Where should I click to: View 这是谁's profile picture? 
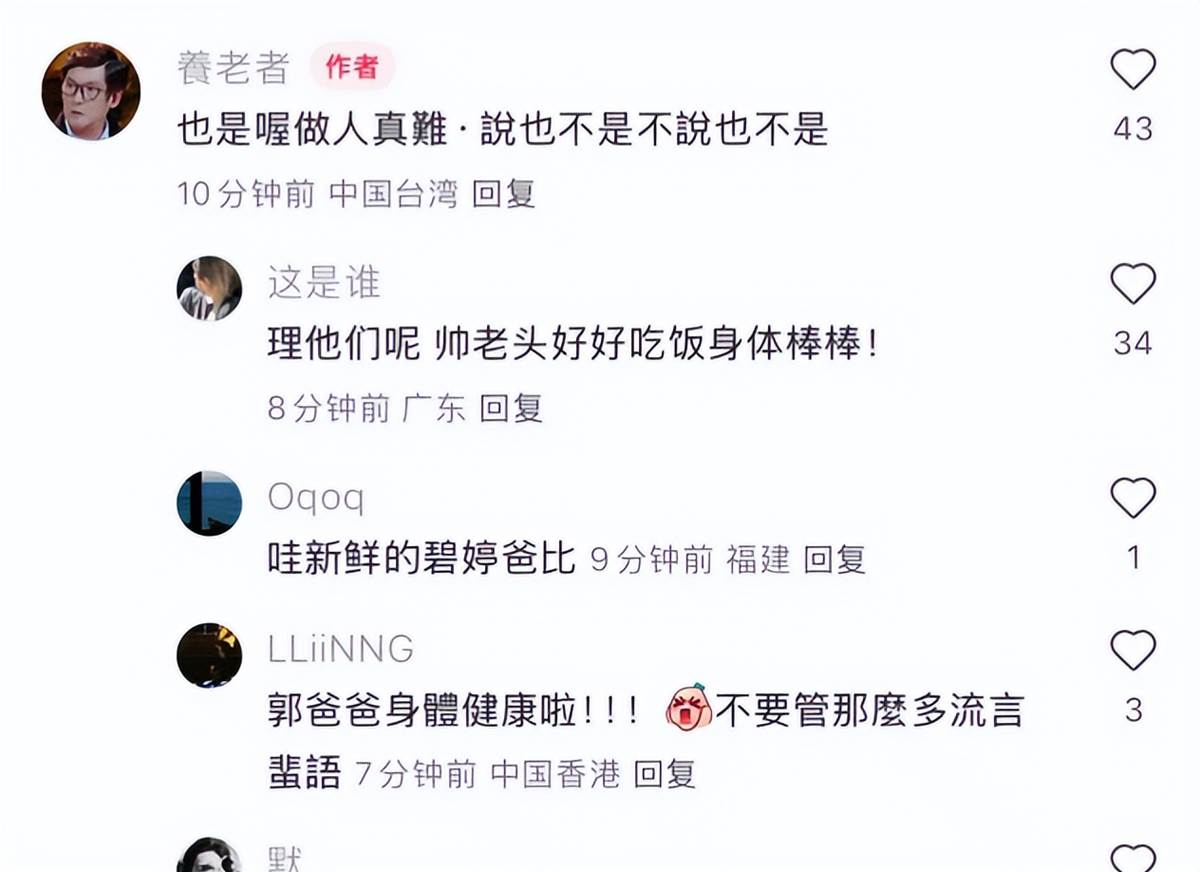tap(209, 288)
